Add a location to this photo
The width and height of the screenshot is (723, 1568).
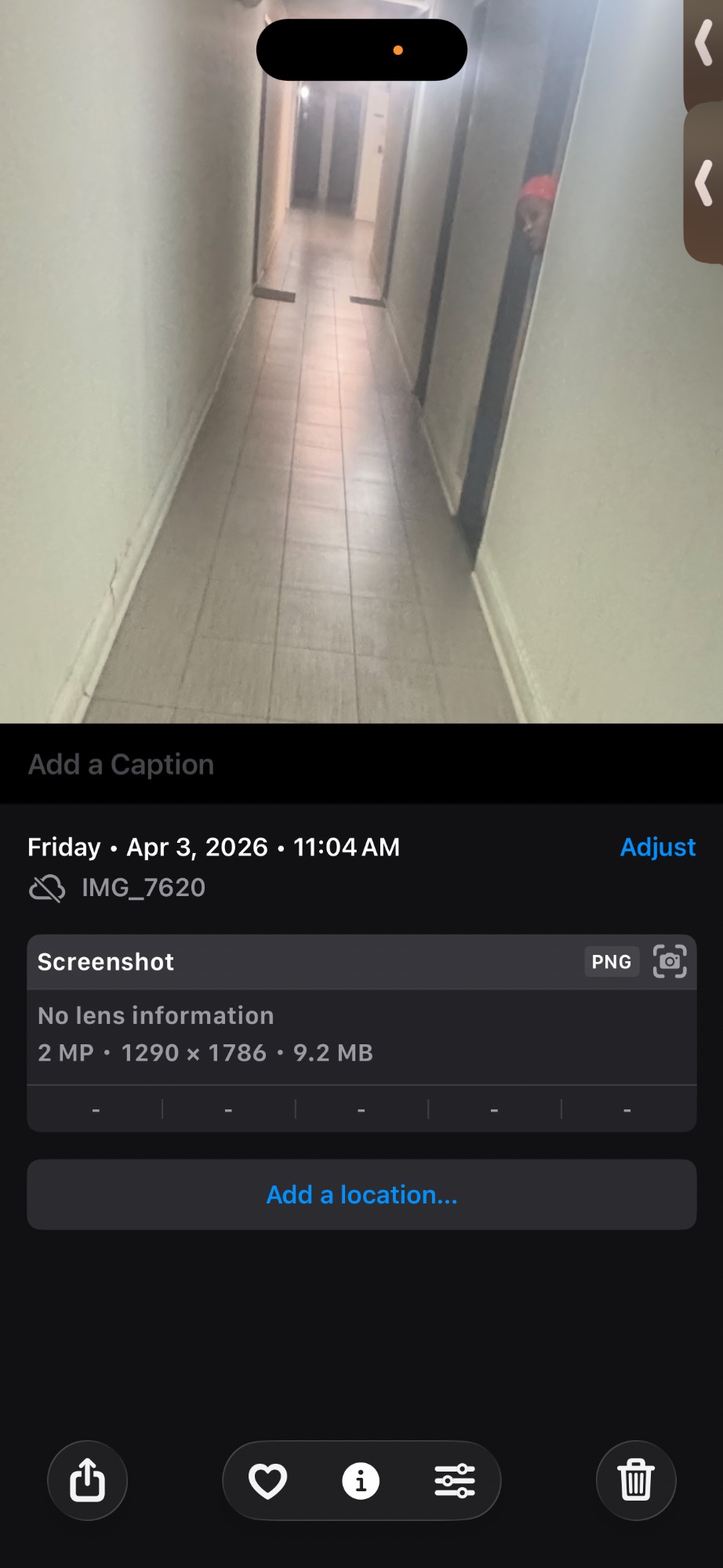pyautogui.click(x=361, y=1194)
